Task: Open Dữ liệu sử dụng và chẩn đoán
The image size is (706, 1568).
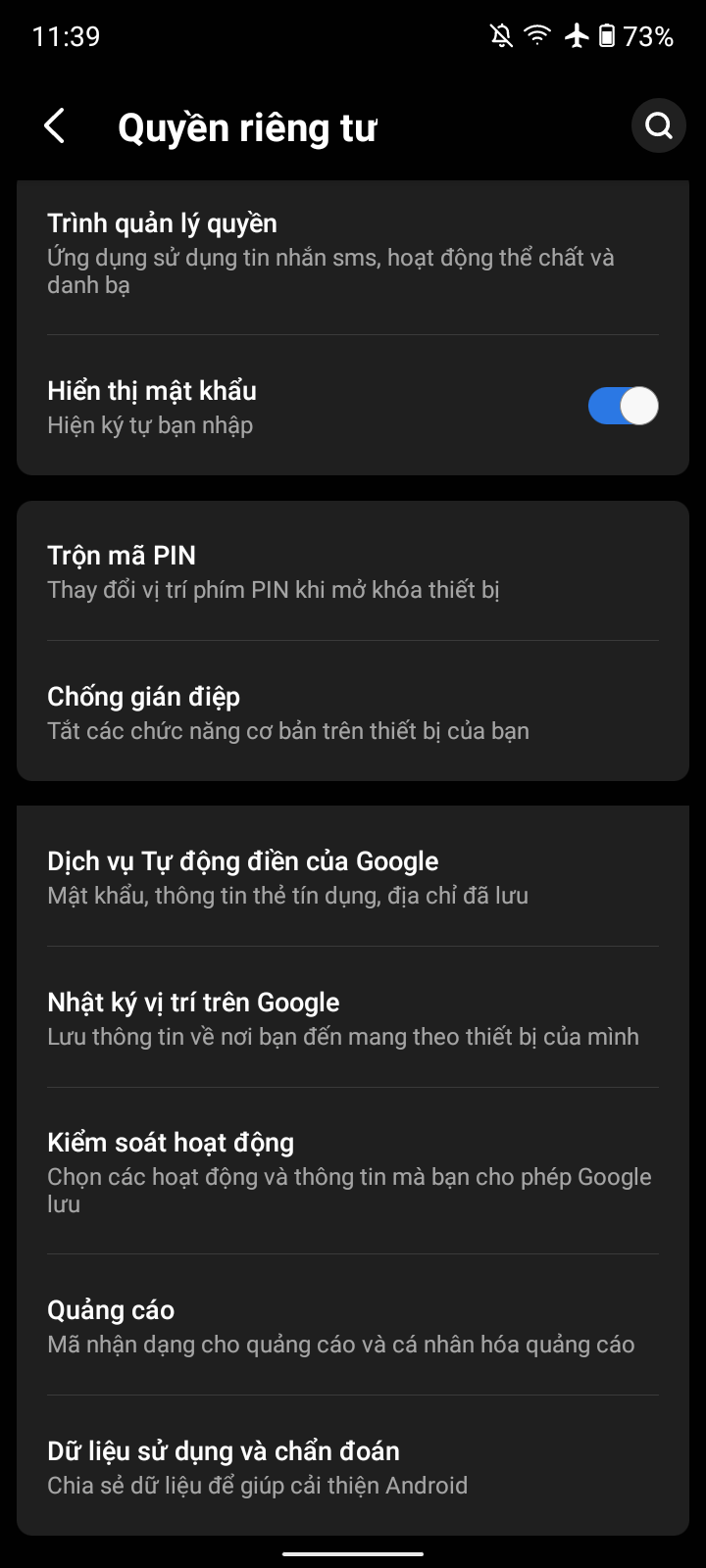Action: pyautogui.click(x=353, y=1467)
